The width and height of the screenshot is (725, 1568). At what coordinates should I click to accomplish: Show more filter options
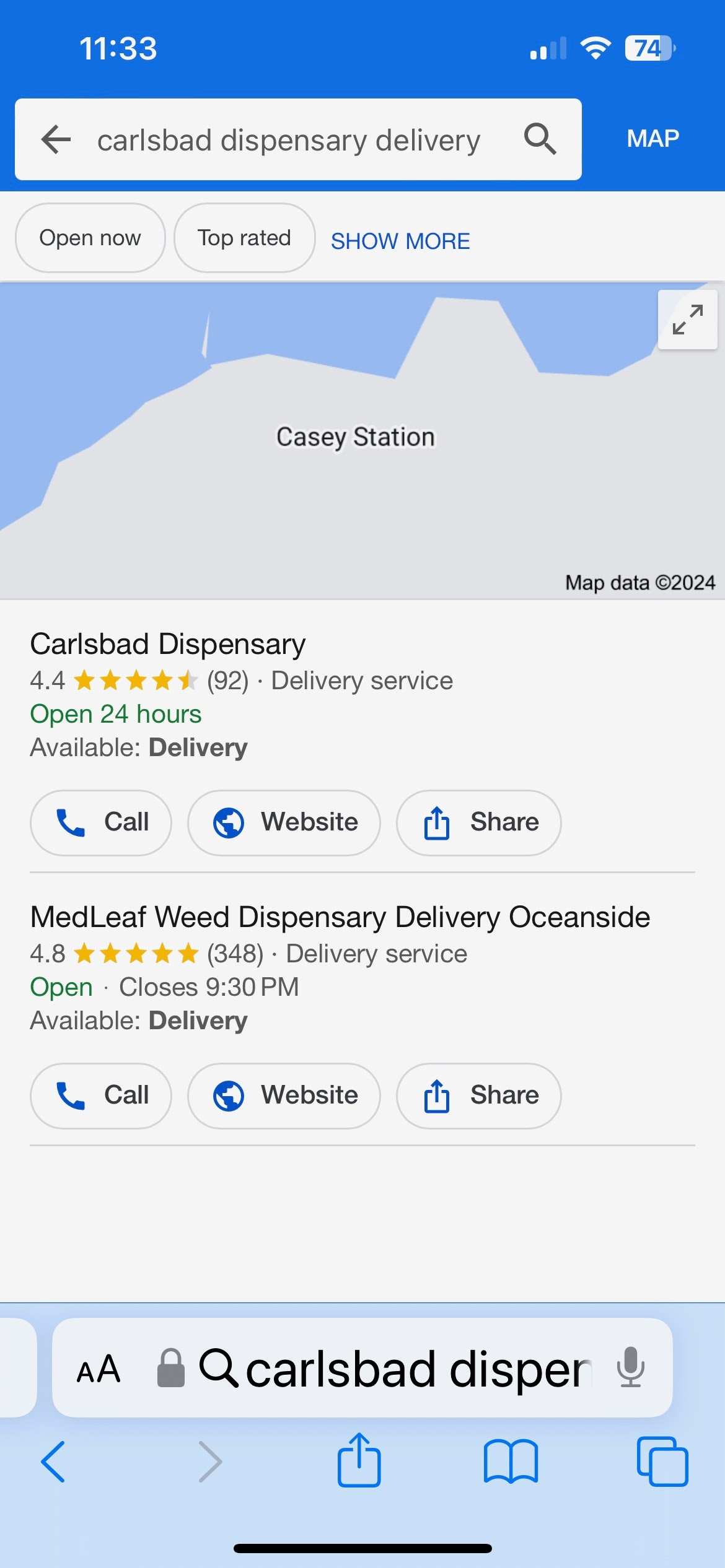pos(400,241)
